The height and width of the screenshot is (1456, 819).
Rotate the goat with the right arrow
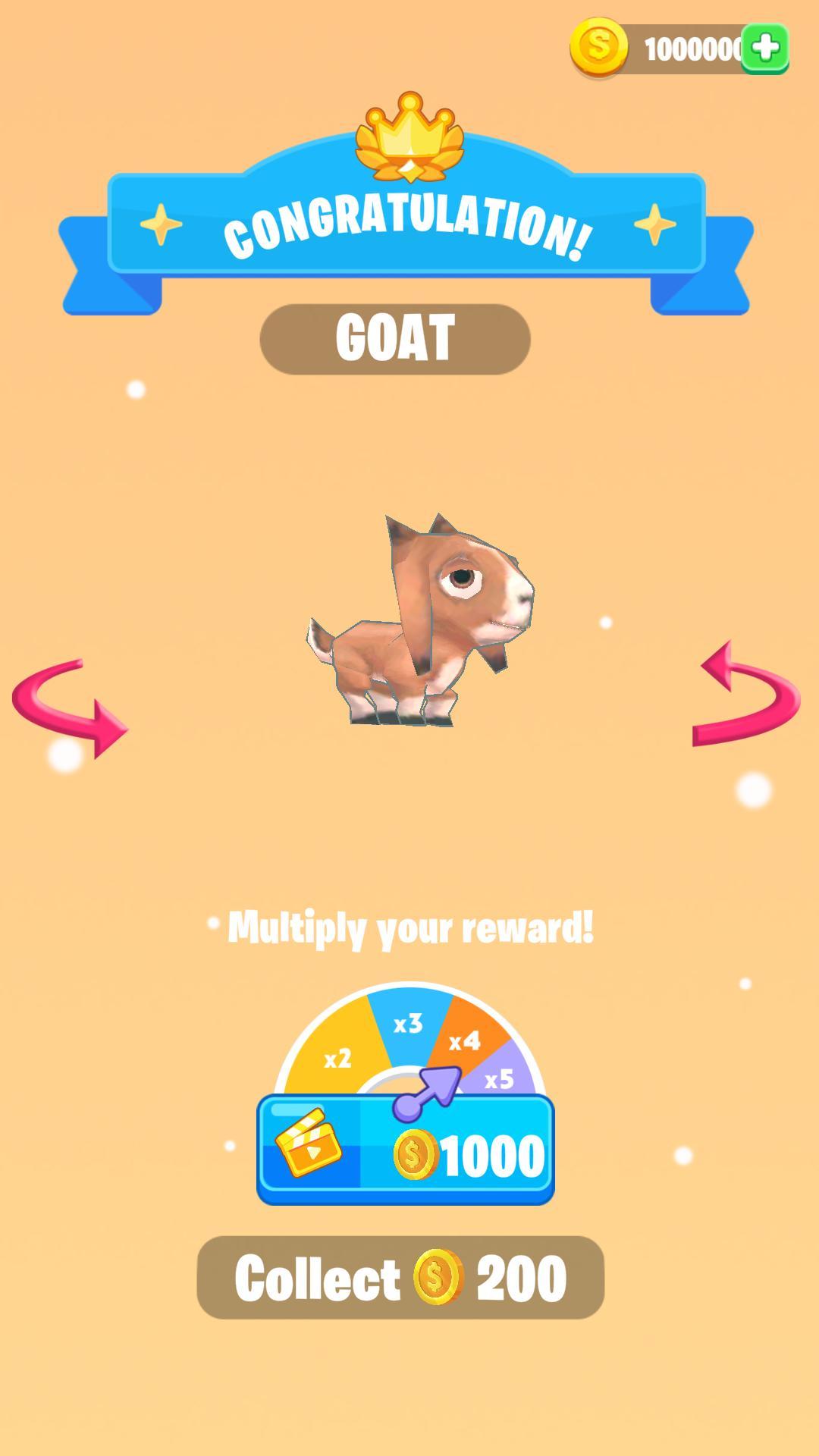pos(746,695)
